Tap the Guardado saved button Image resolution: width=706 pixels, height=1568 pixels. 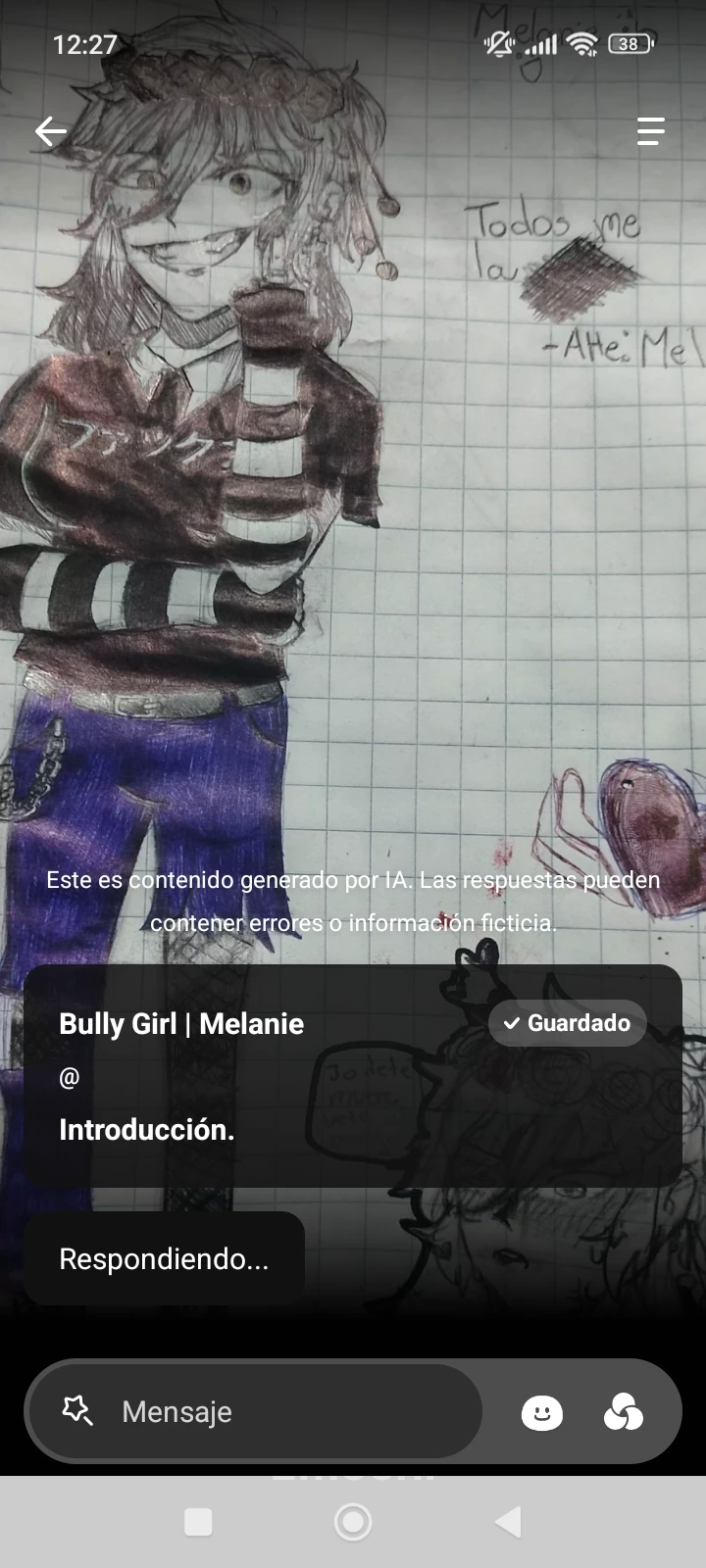[x=567, y=1023]
